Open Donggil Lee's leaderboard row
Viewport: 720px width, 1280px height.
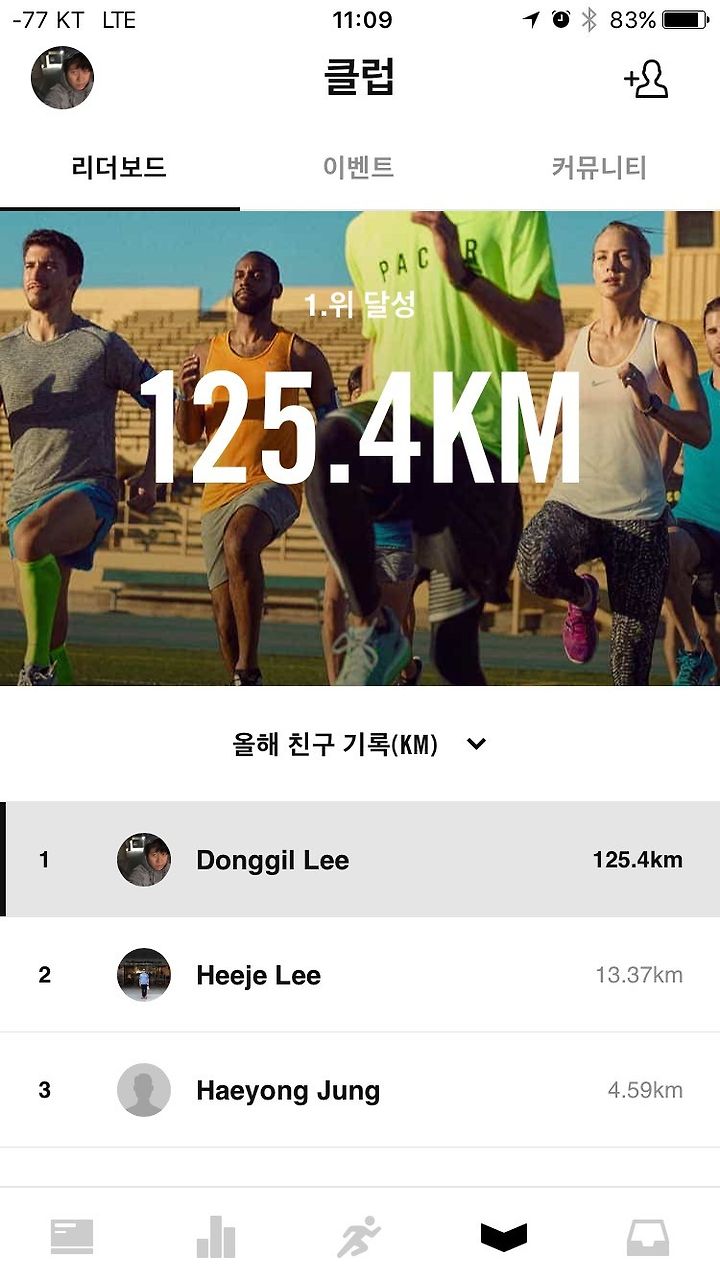(360, 859)
